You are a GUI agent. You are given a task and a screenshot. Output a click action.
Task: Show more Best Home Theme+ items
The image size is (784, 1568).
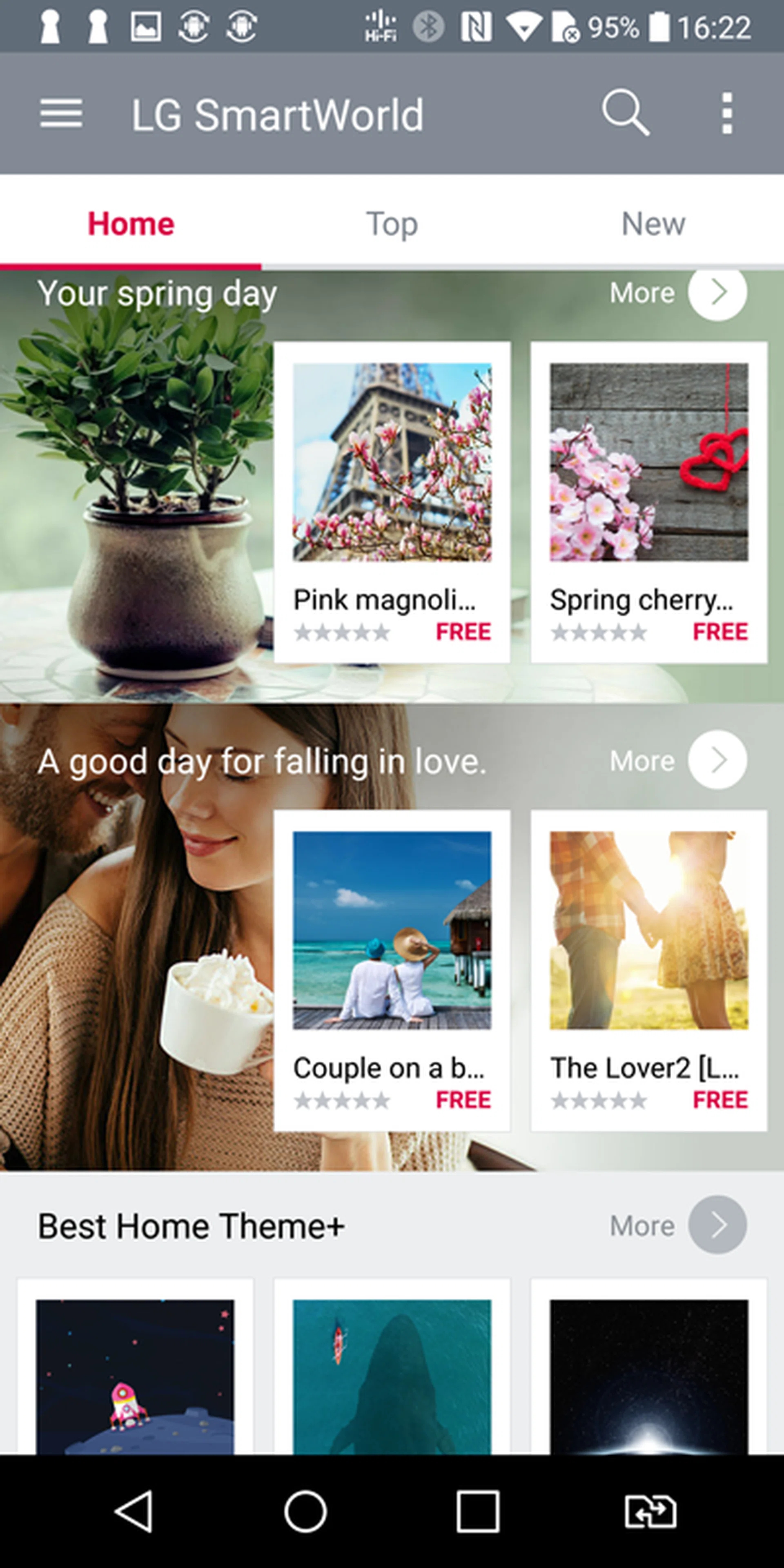pyautogui.click(x=717, y=1225)
